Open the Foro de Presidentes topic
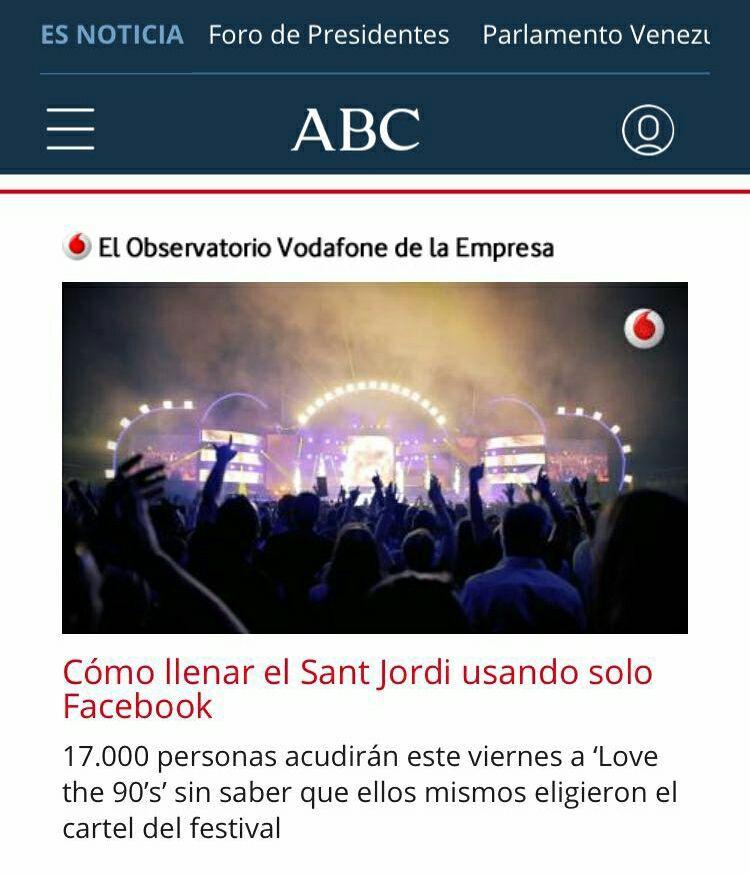The height and width of the screenshot is (874, 750). (328, 35)
